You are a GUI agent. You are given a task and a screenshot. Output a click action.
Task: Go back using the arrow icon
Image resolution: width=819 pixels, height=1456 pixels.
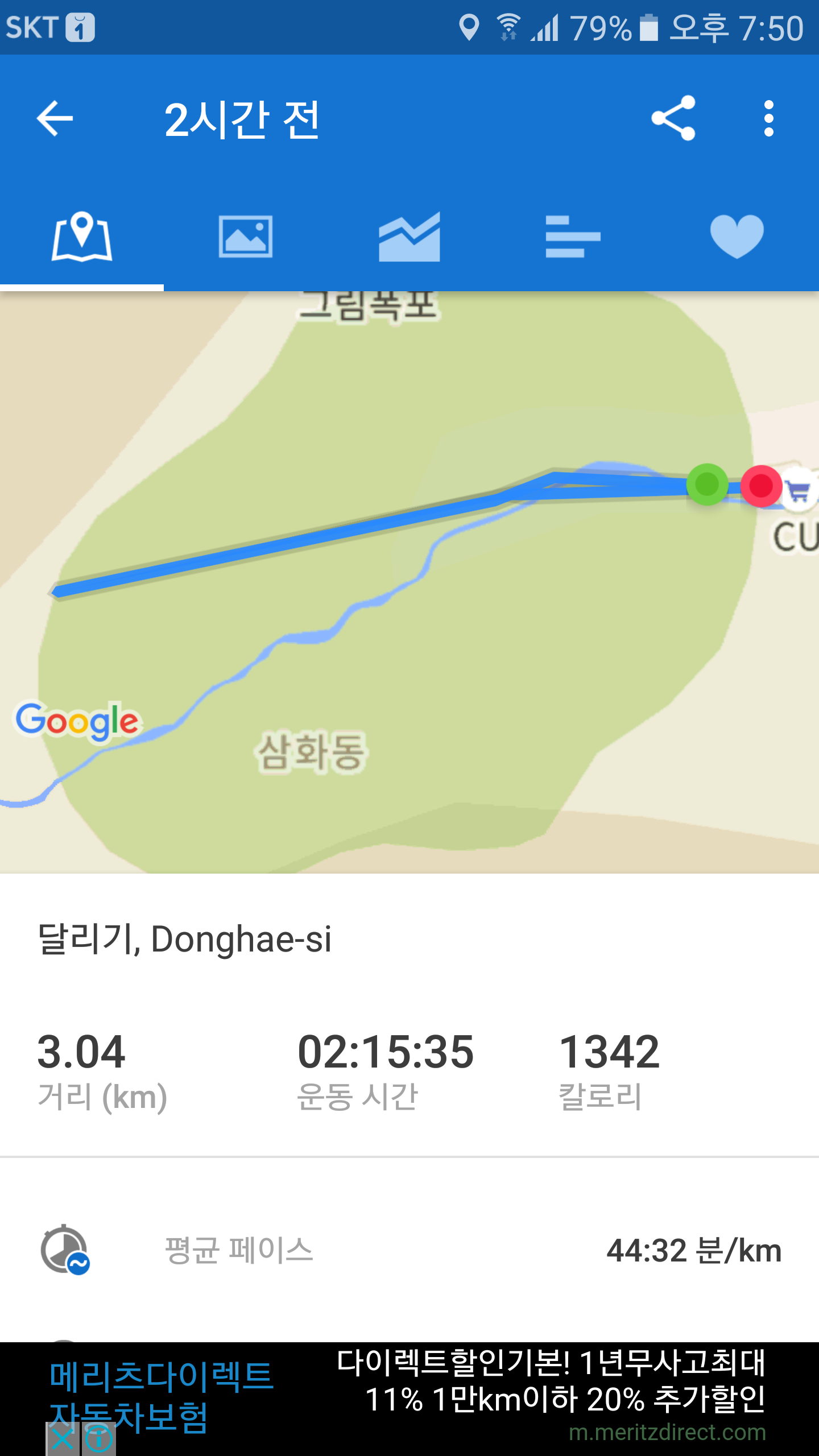[55, 118]
